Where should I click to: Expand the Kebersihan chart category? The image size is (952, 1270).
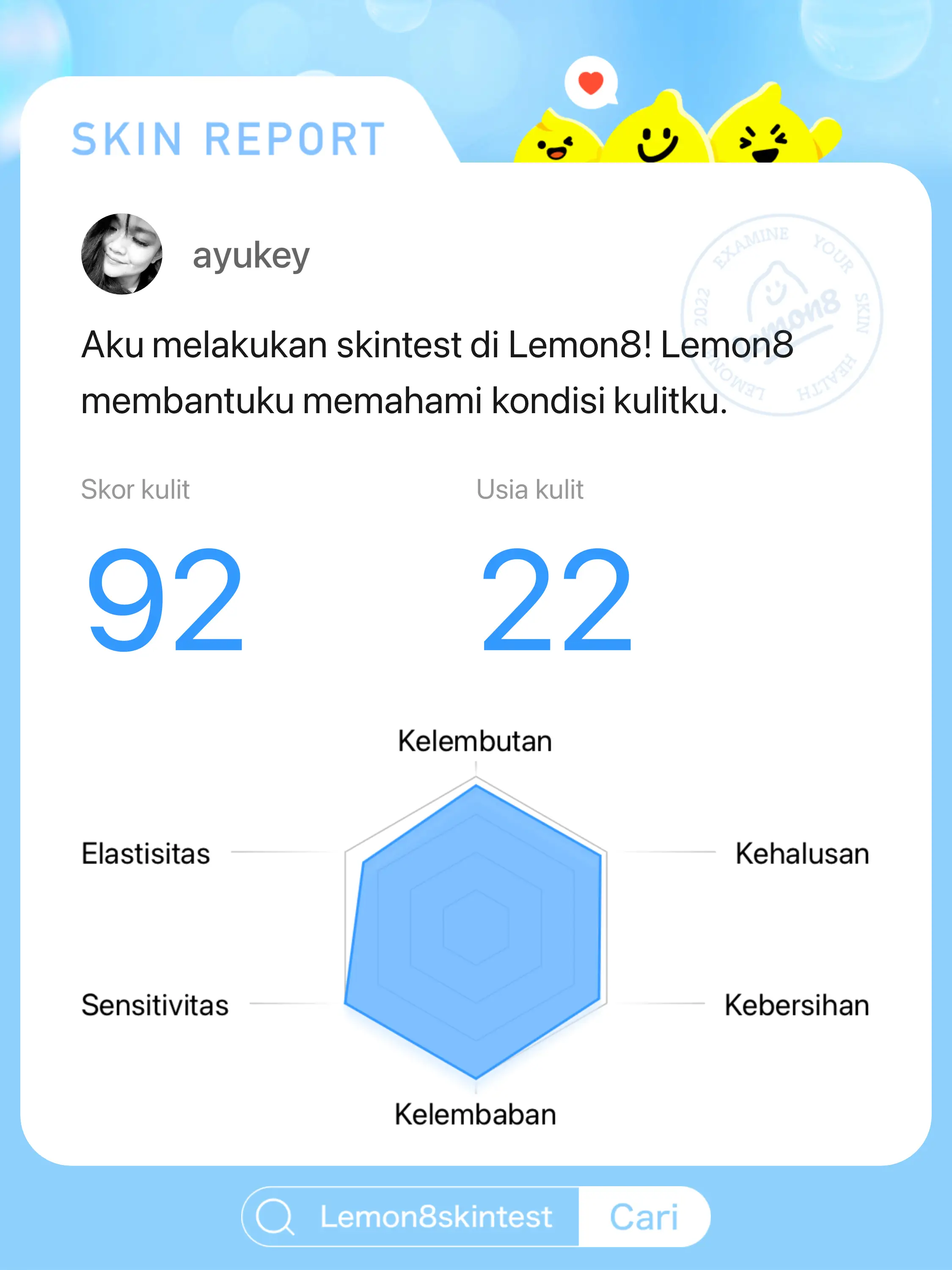(796, 1004)
